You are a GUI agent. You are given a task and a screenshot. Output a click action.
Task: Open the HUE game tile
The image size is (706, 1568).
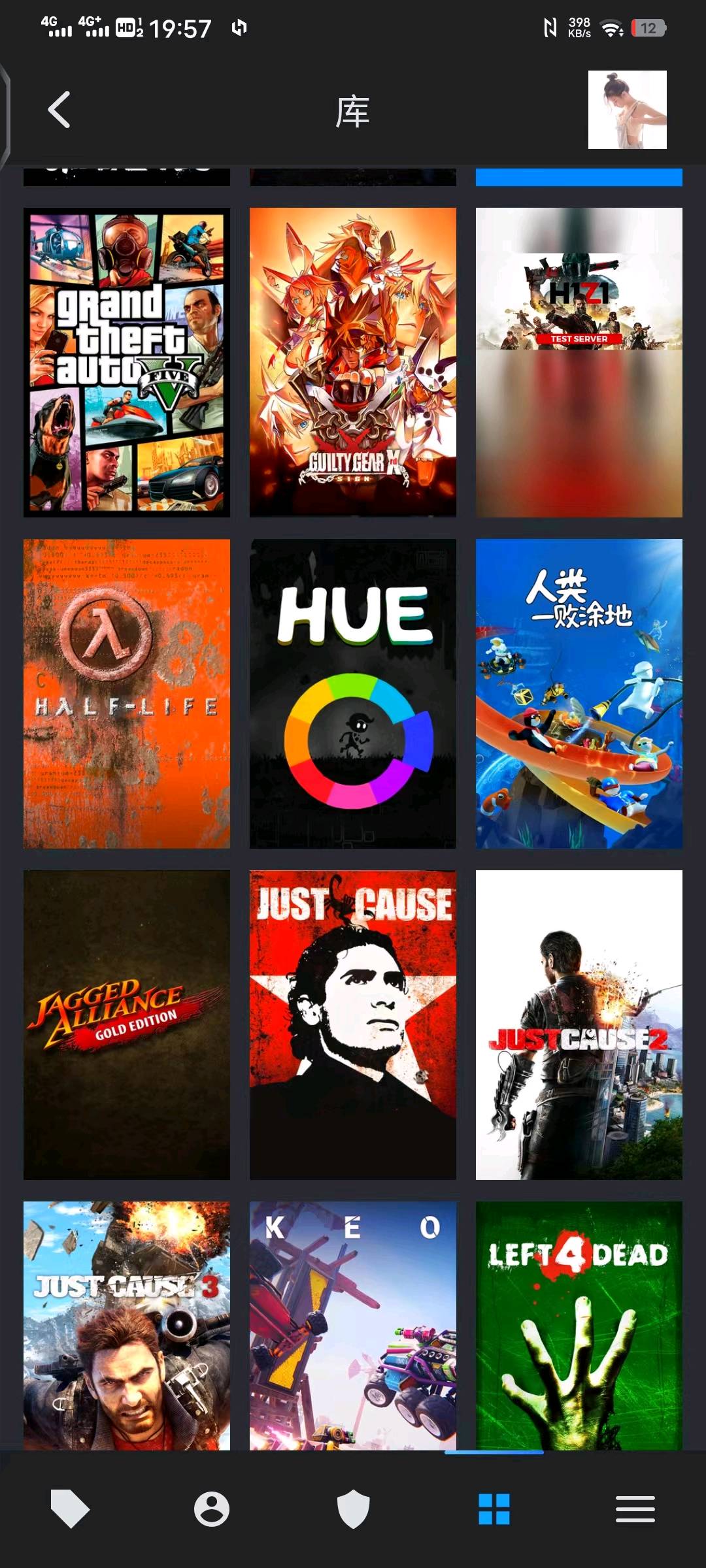coord(353,694)
